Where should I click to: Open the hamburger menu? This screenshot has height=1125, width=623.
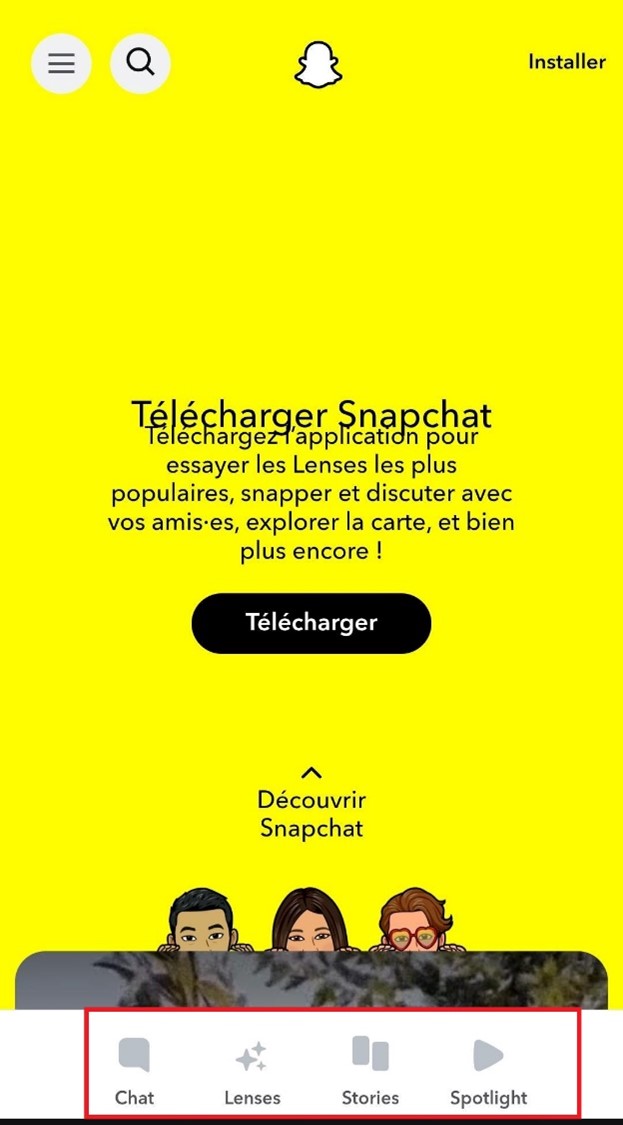[61, 63]
